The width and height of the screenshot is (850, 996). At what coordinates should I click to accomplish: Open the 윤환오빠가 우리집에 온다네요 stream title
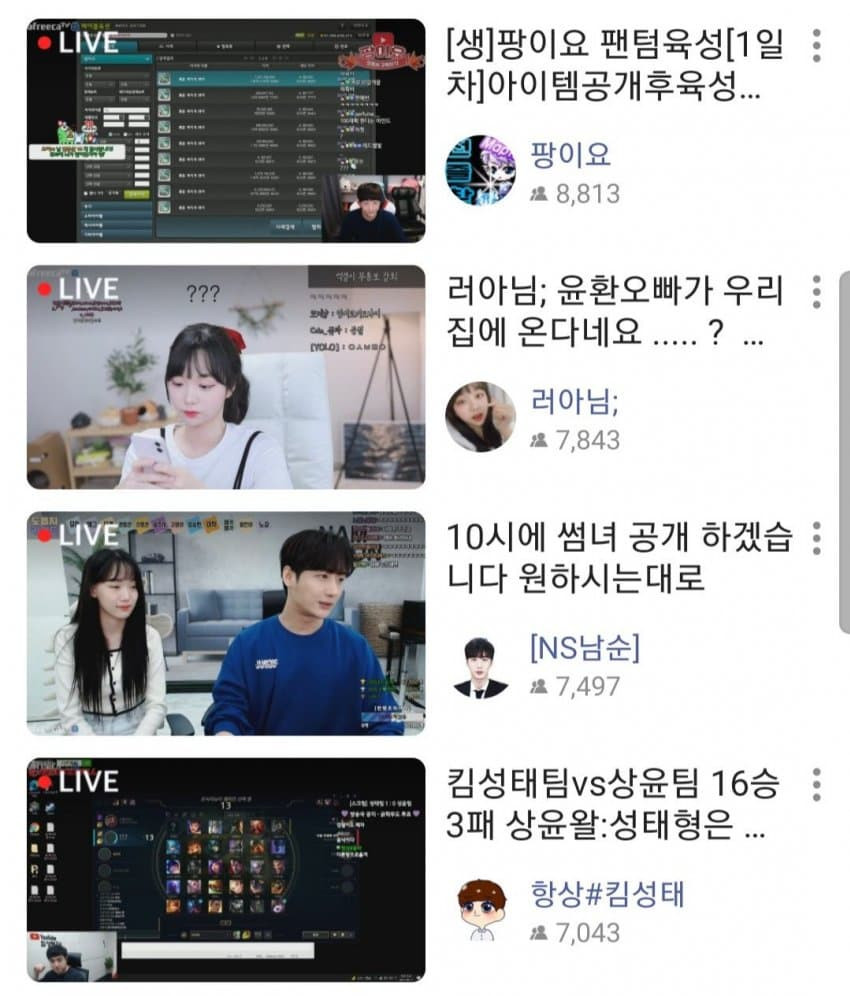coord(616,313)
